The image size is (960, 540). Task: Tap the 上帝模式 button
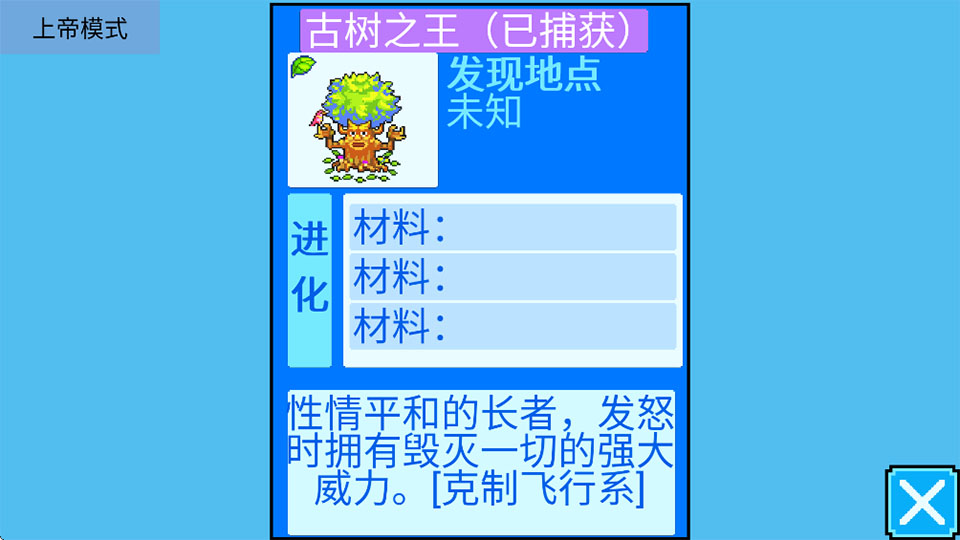(x=79, y=28)
